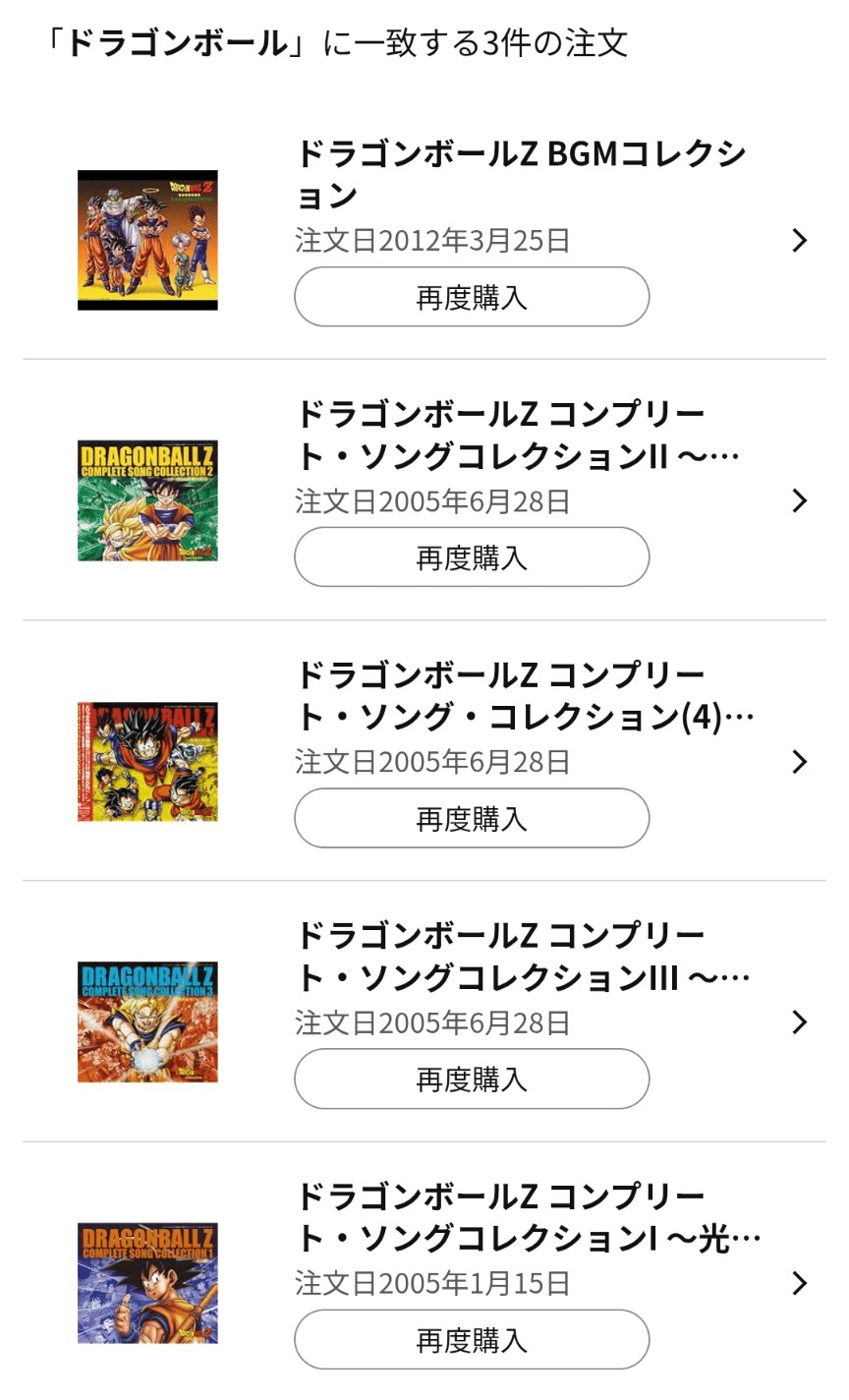Open the chevron next to ドラゴンボールZ BGMコレクション
The width and height of the screenshot is (849, 1400).
(801, 240)
